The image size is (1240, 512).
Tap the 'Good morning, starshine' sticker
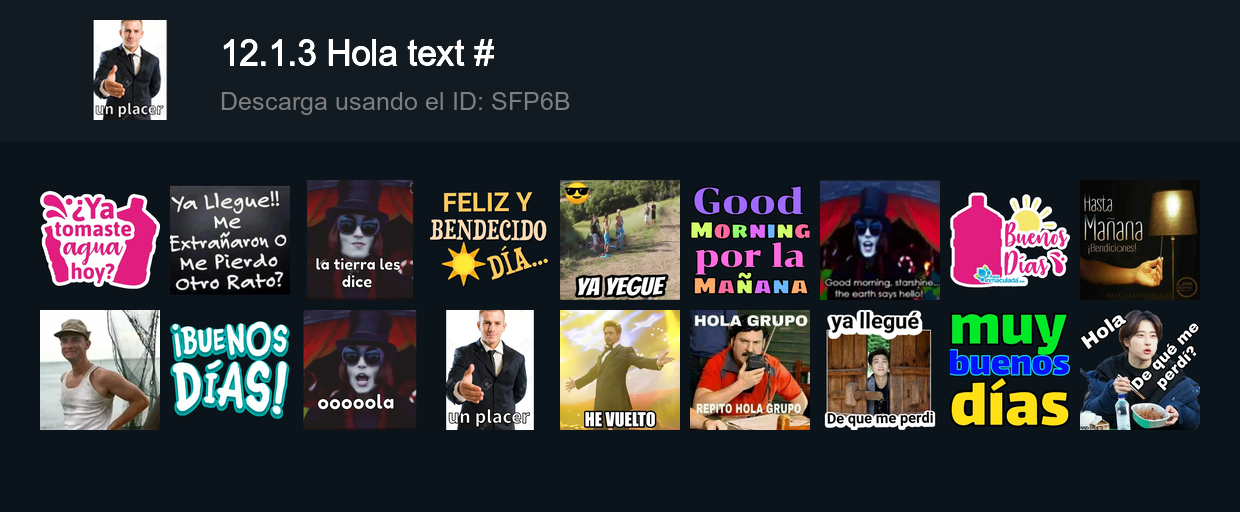[880, 240]
